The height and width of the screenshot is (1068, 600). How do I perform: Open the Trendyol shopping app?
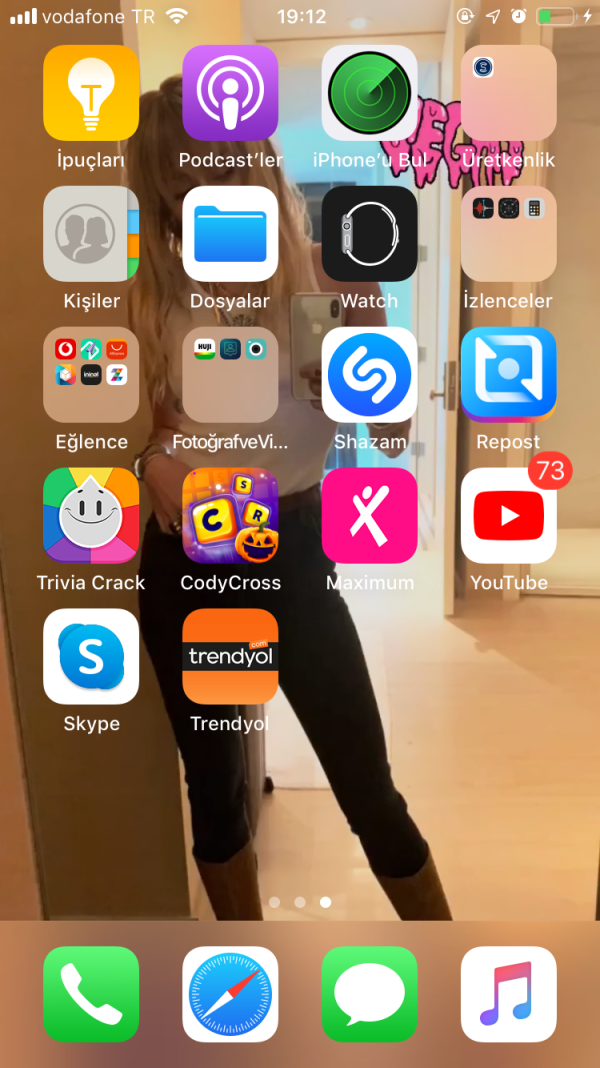pos(230,657)
